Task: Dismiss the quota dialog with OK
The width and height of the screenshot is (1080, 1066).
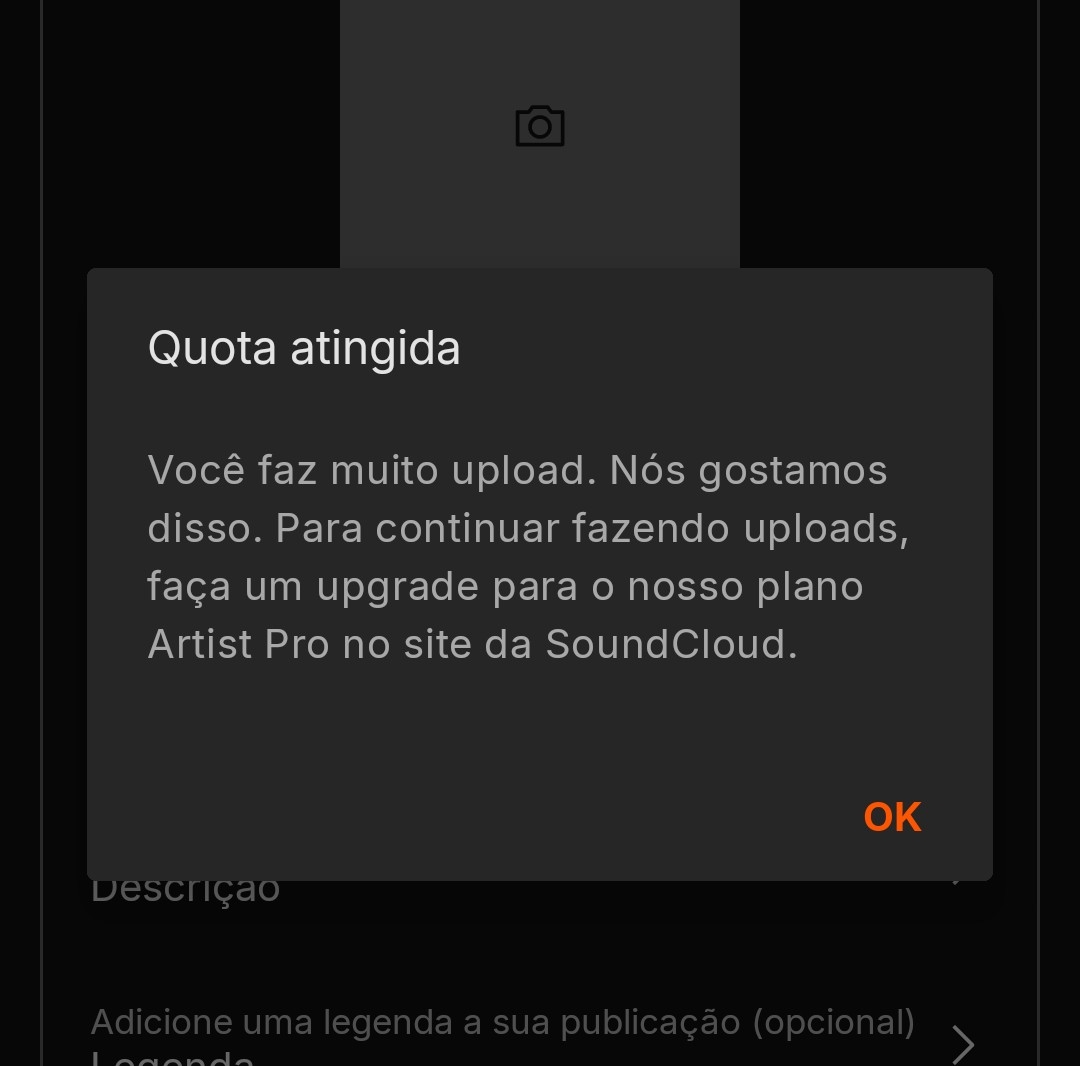Action: 892,817
